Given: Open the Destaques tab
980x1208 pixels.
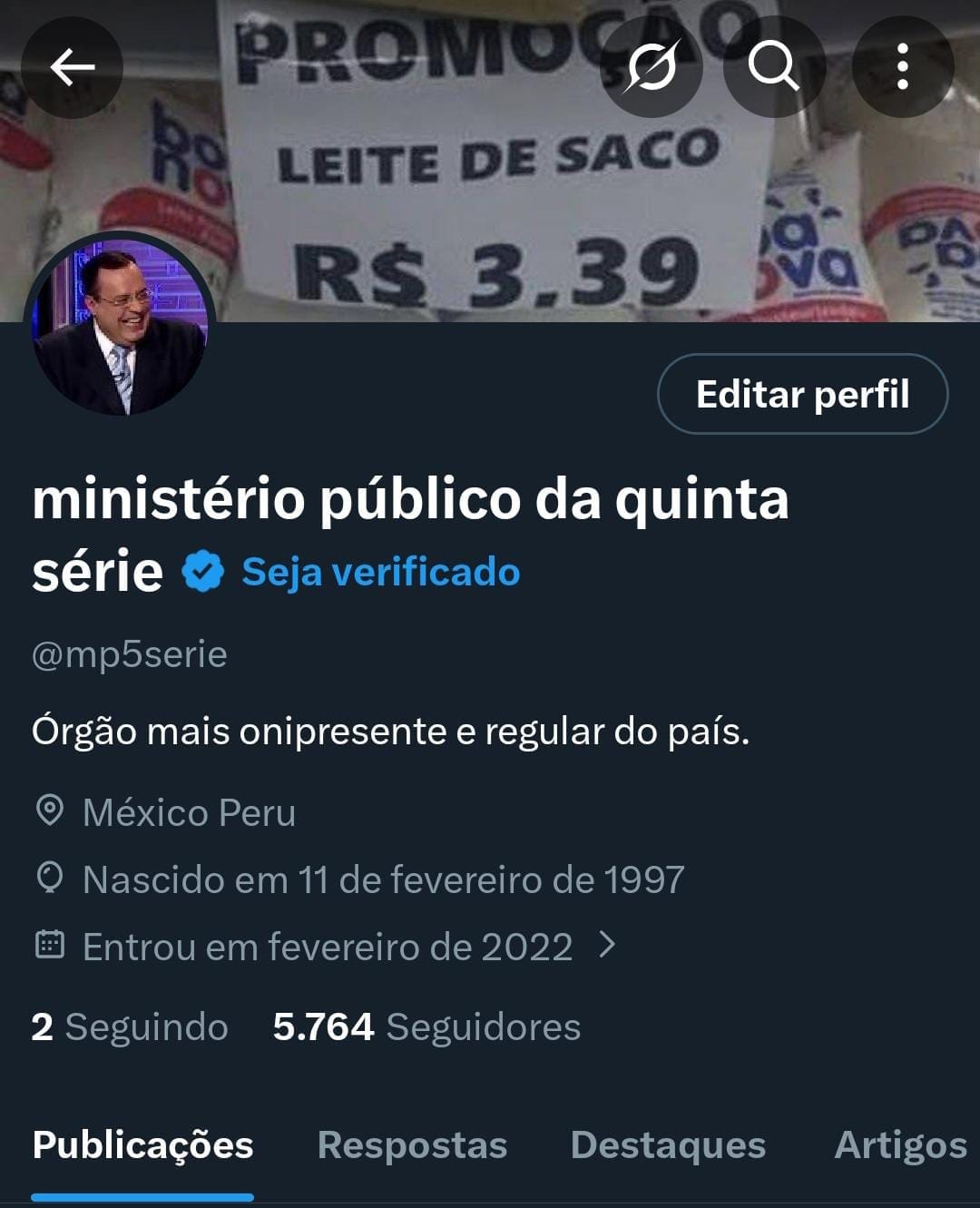Looking at the screenshot, I should click(x=669, y=1145).
